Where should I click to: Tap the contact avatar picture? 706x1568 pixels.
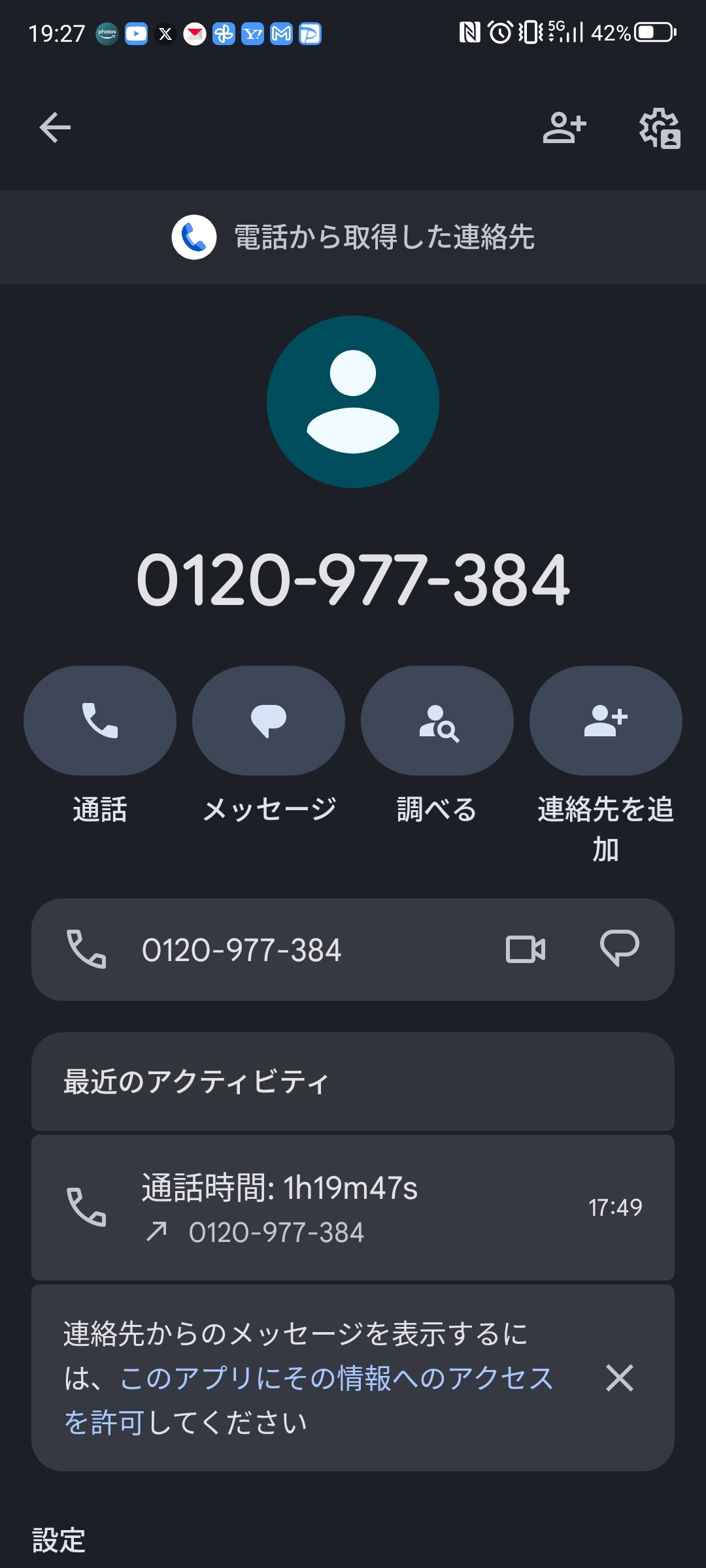pos(353,402)
